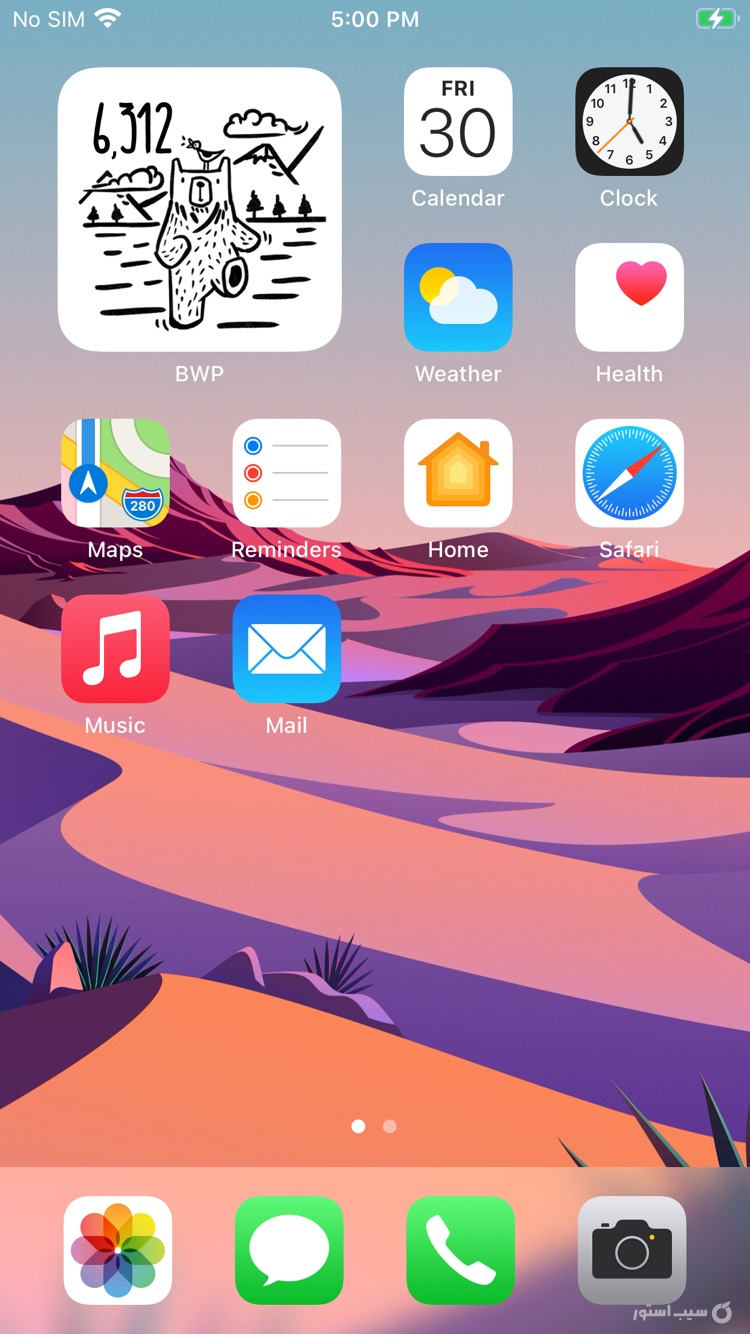Tap the Phone app in dock
This screenshot has width=750, height=1334.
(x=460, y=1250)
